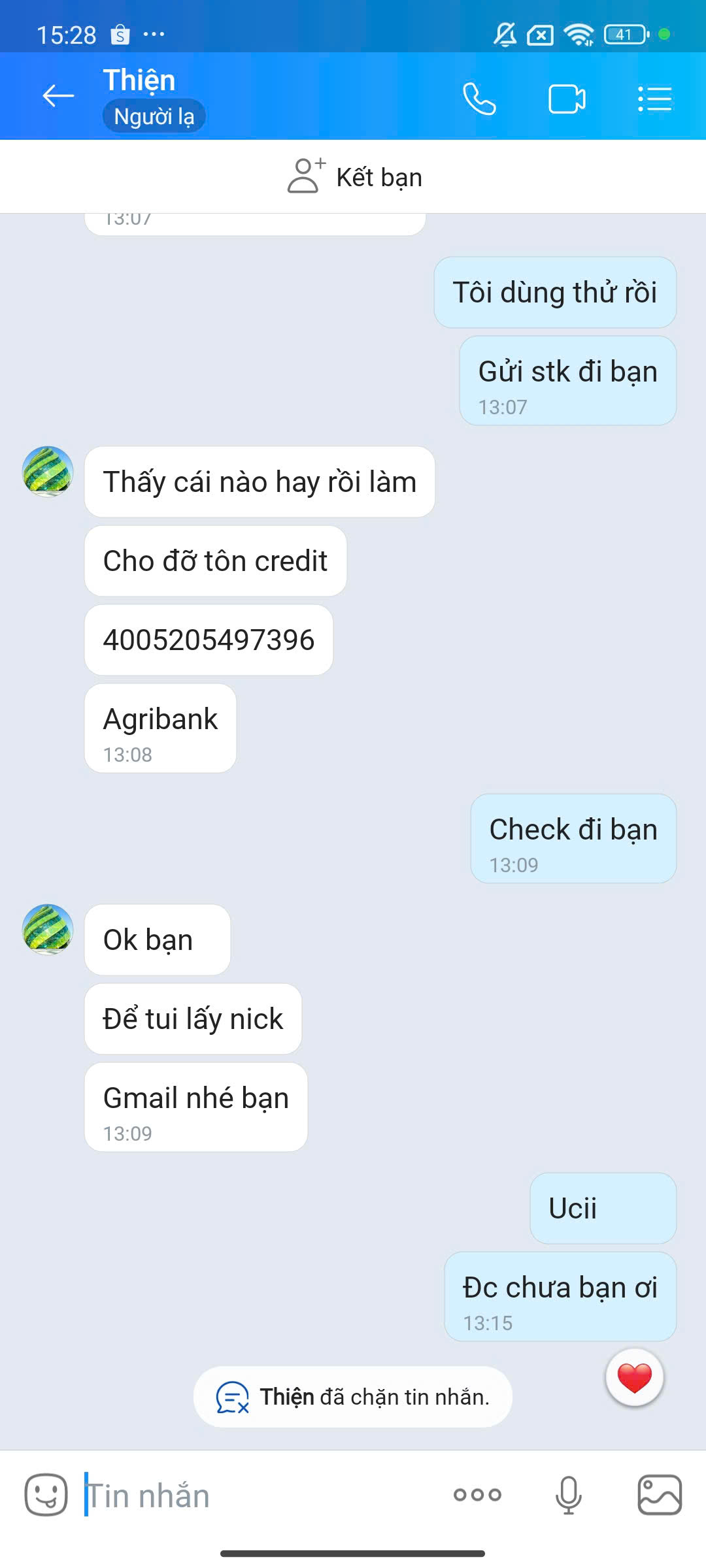This screenshot has height=1568, width=706.
Task: Open more attachment options
Action: pyautogui.click(x=477, y=1495)
